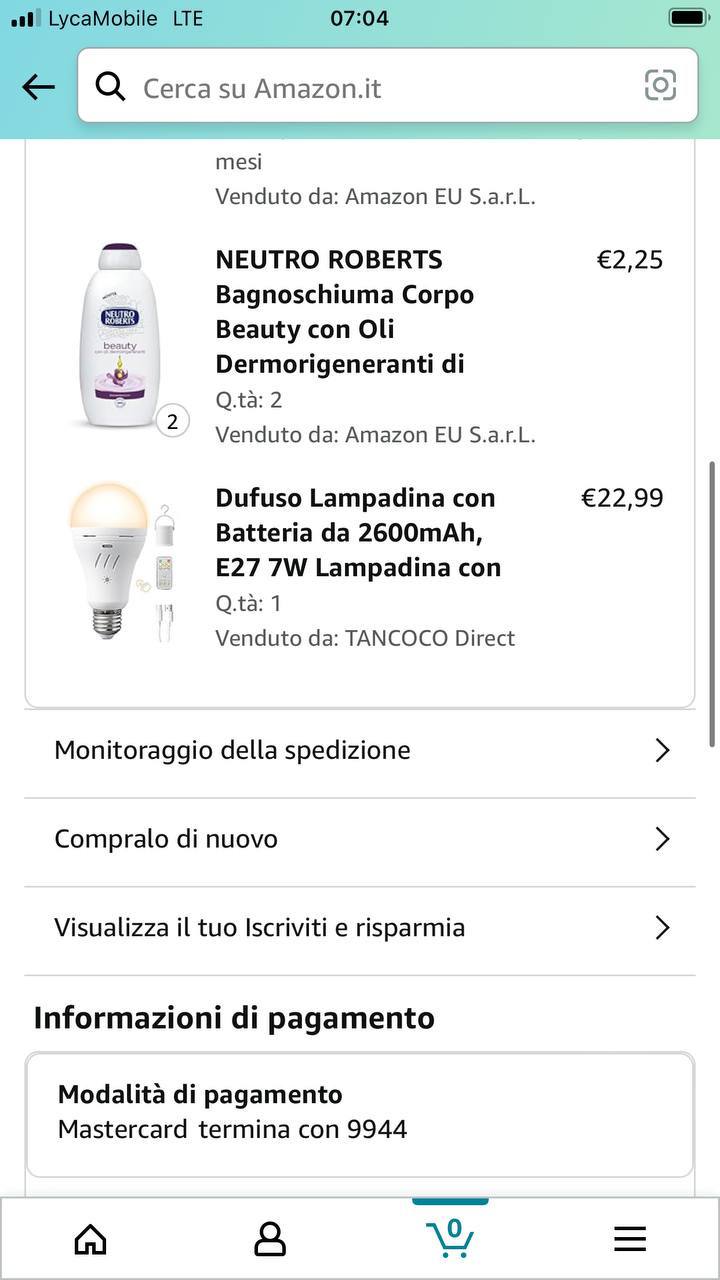This screenshot has height=1280, width=720.
Task: Go back with the arrow icon
Action: [38, 87]
